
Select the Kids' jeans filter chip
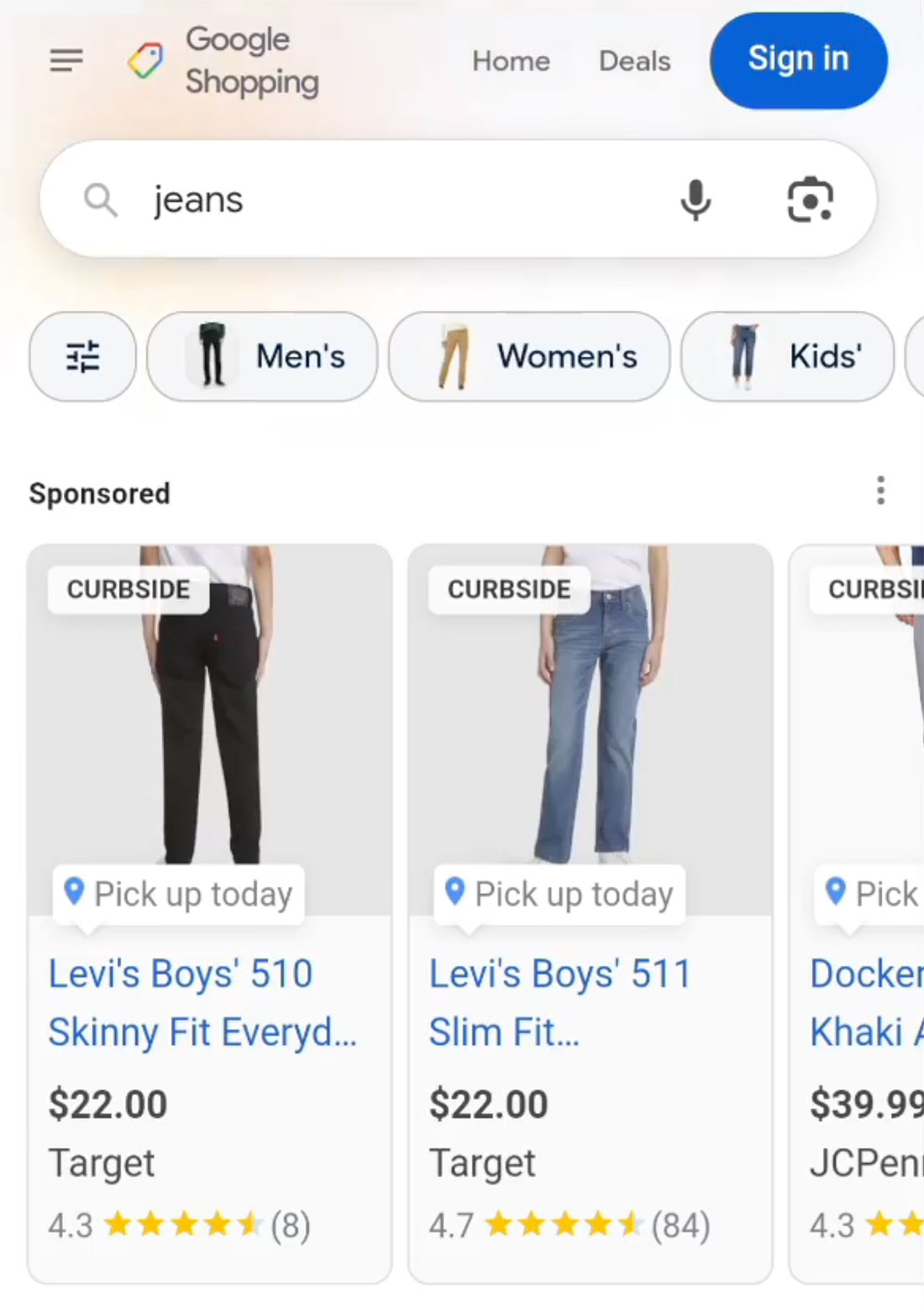787,356
